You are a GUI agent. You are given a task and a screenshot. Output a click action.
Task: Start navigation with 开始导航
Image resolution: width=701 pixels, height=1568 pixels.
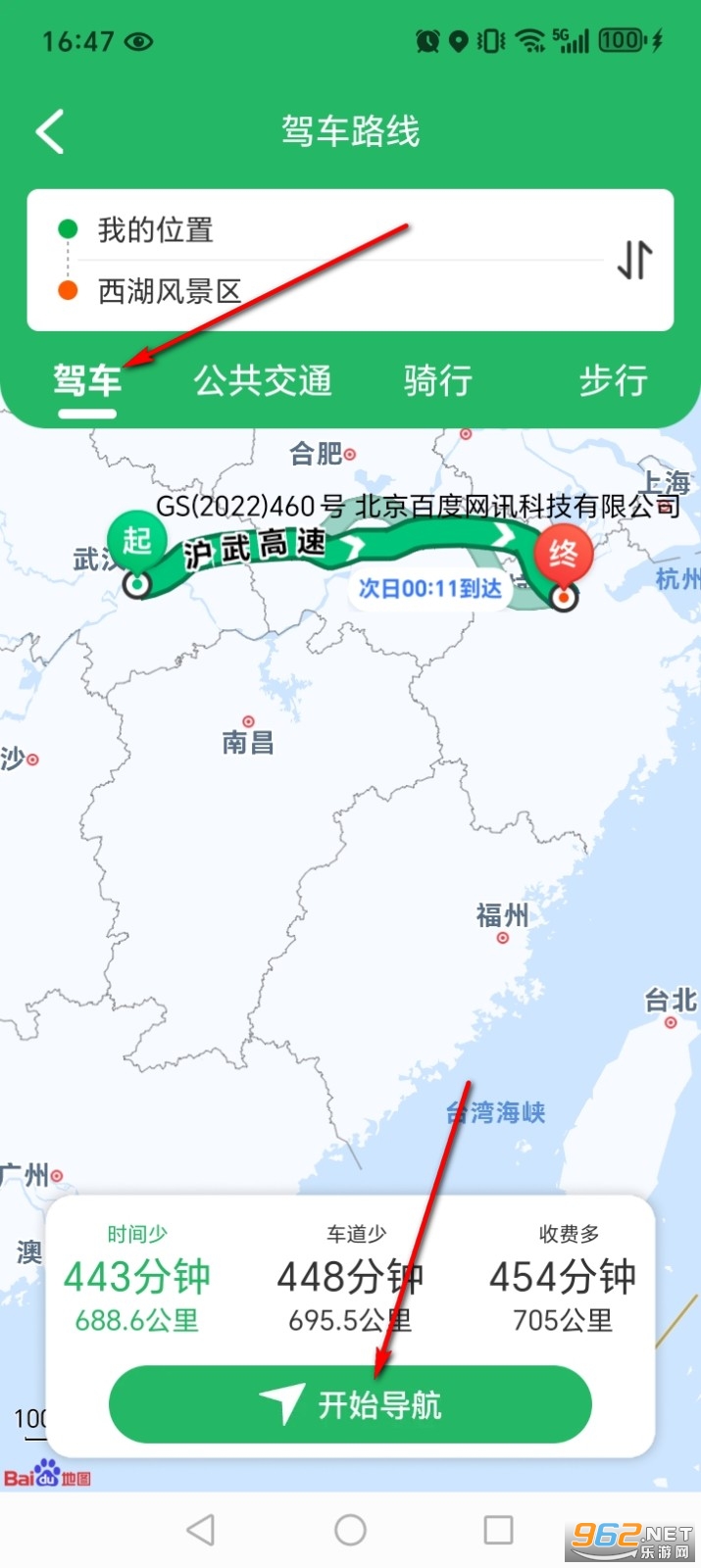point(350,1404)
